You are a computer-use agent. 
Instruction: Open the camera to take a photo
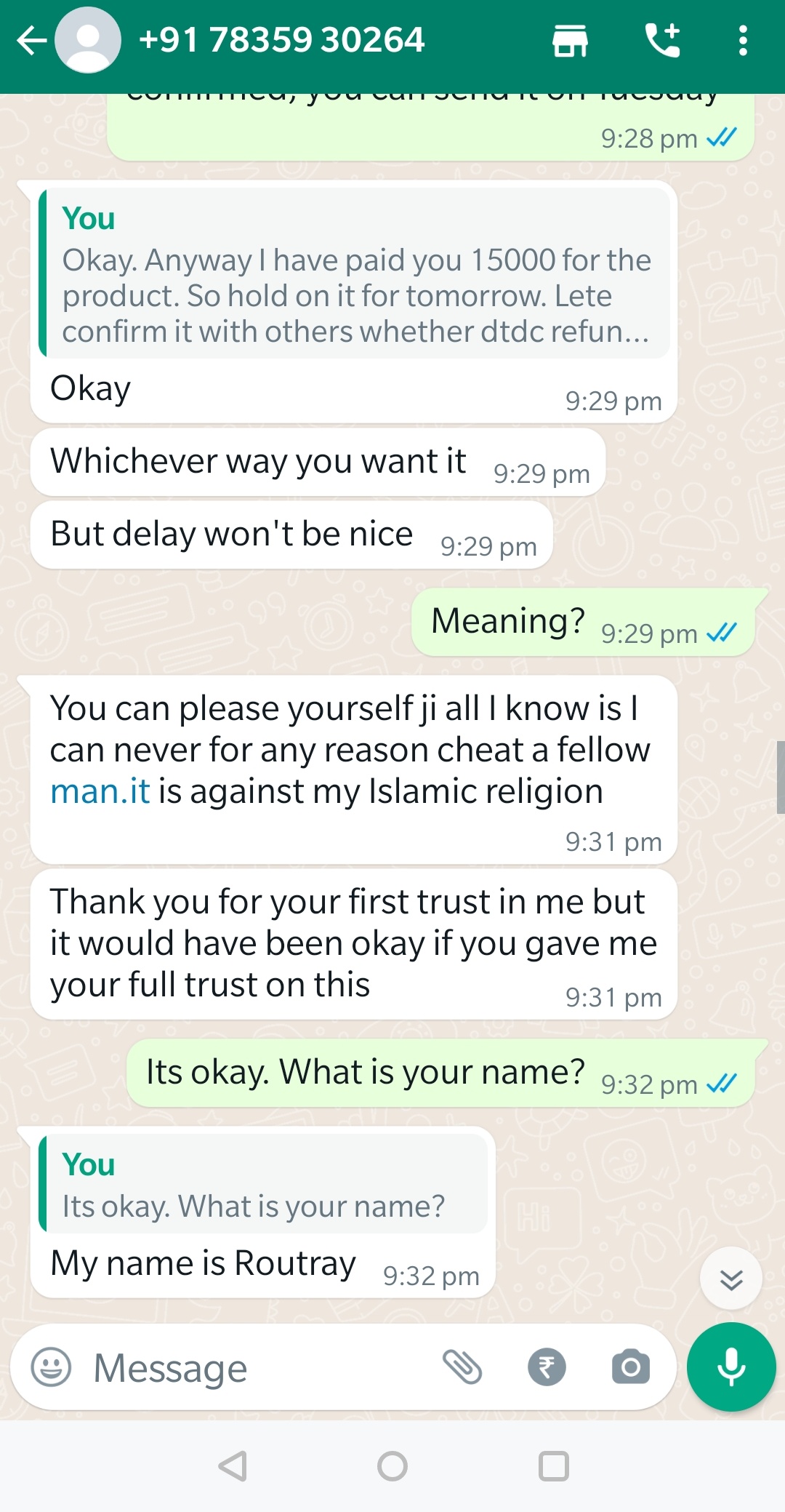(x=630, y=1367)
